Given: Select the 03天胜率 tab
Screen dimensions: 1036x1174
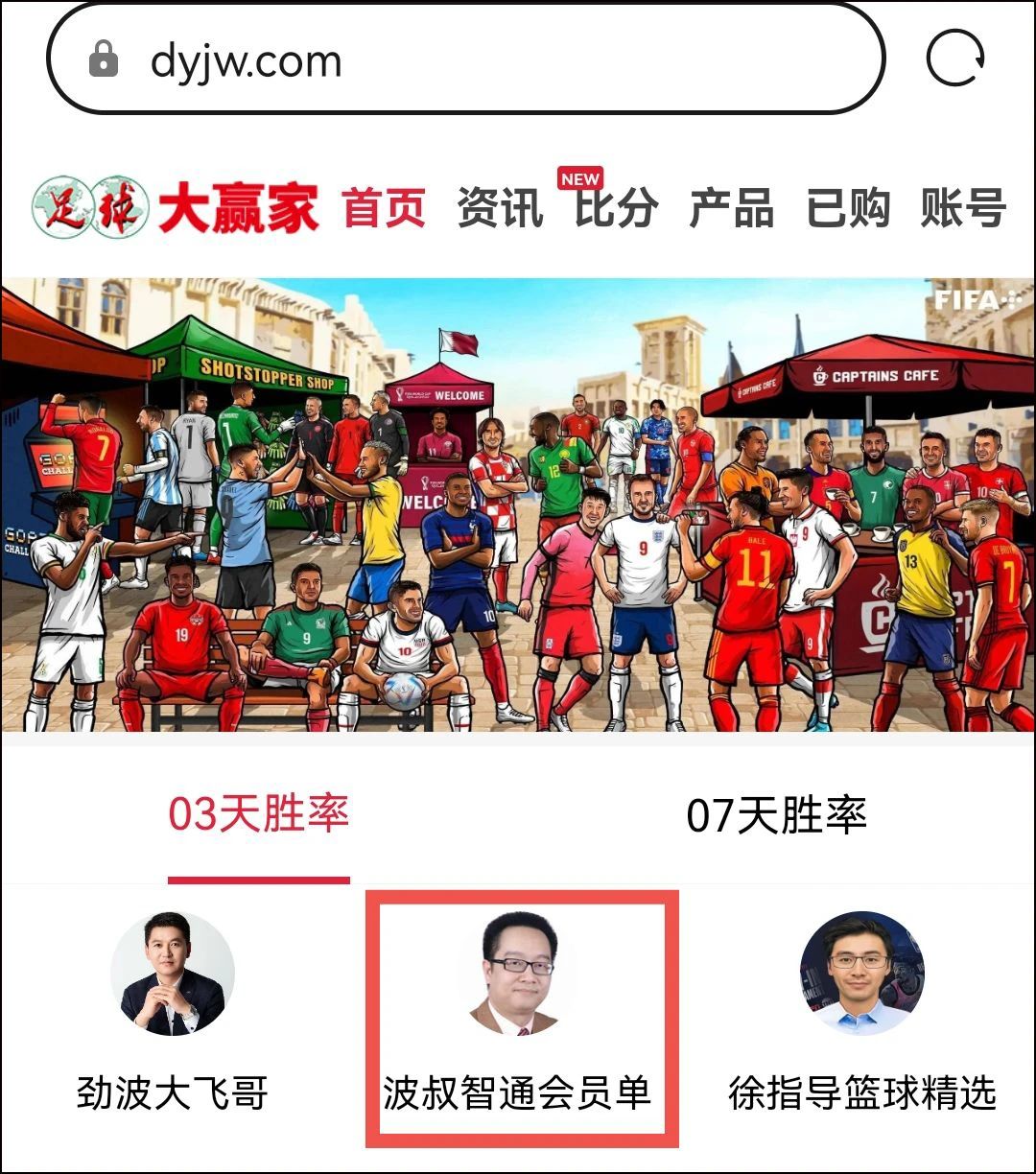Looking at the screenshot, I should [x=259, y=816].
